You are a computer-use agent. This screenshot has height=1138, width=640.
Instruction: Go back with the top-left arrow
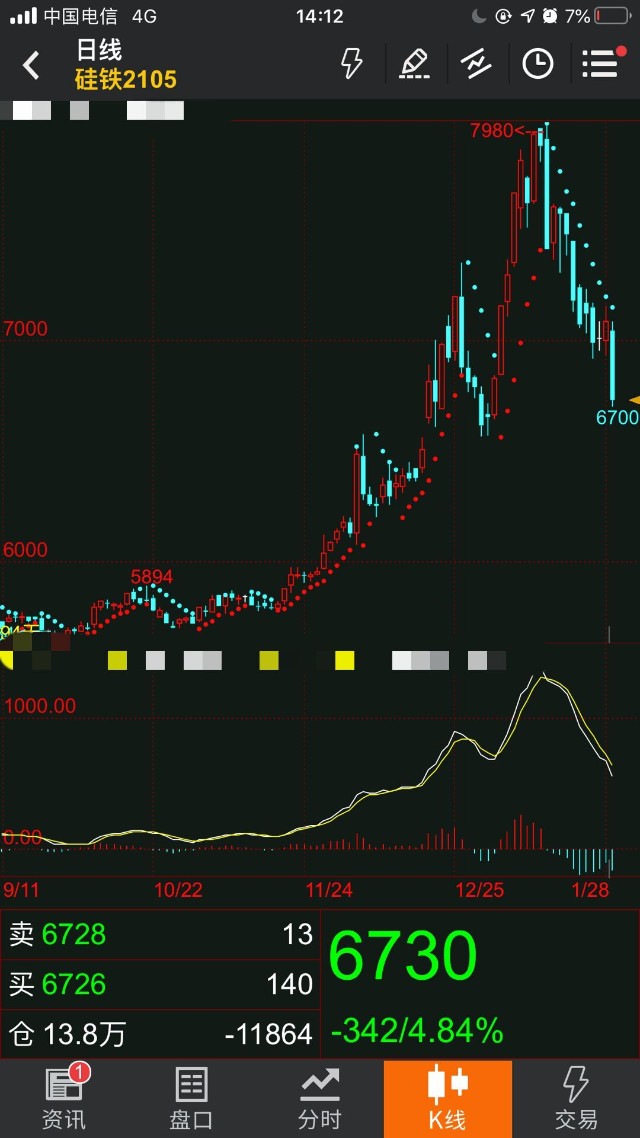(x=31, y=66)
